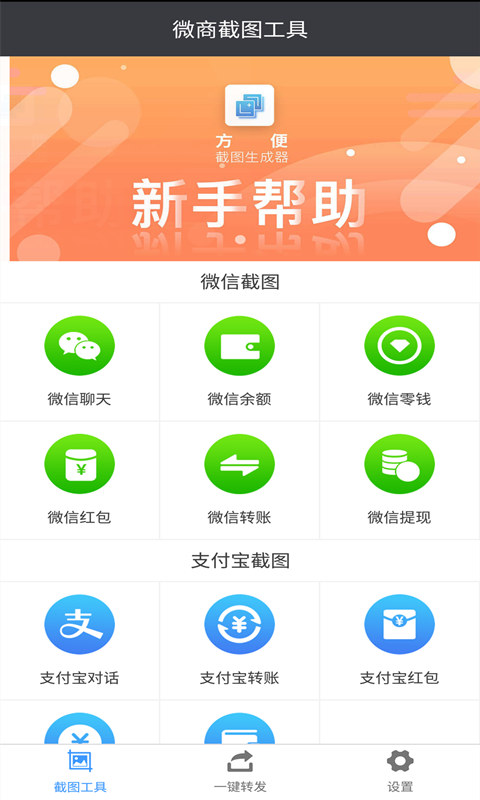Screen dimensions: 480x800
Task: Select 微信余额 generator
Action: tap(239, 362)
